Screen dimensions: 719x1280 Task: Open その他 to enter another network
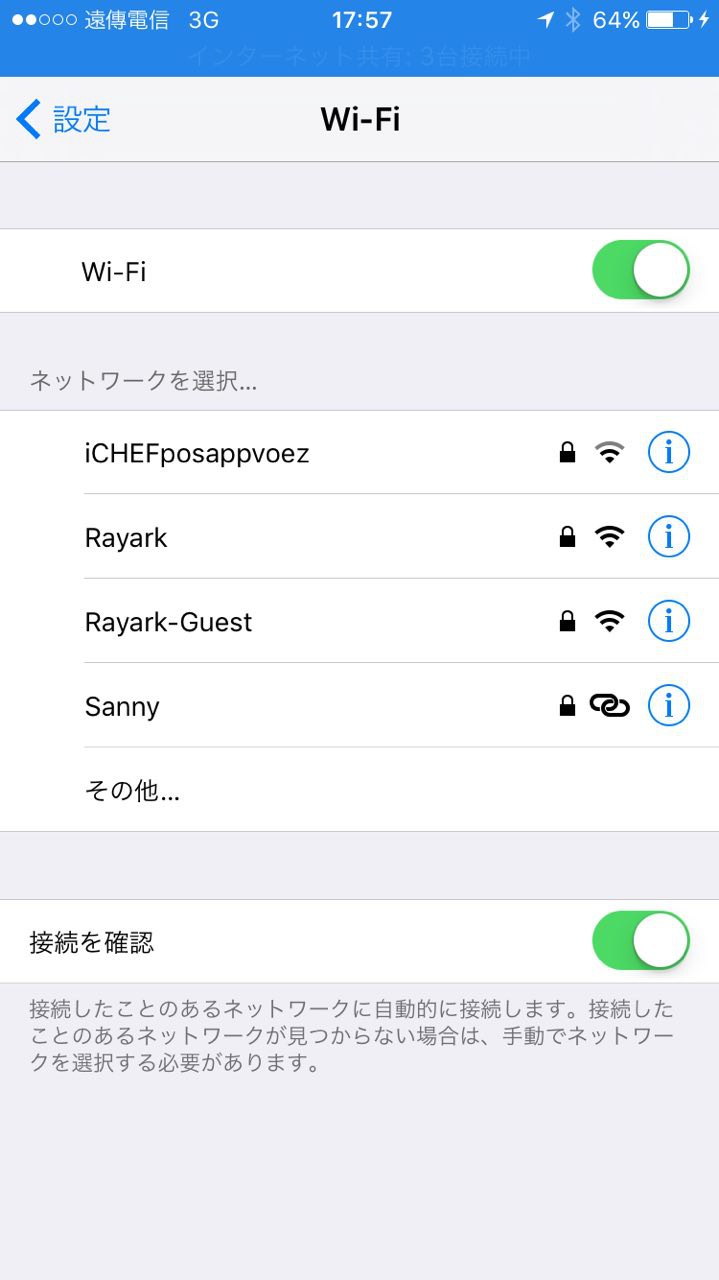point(132,791)
